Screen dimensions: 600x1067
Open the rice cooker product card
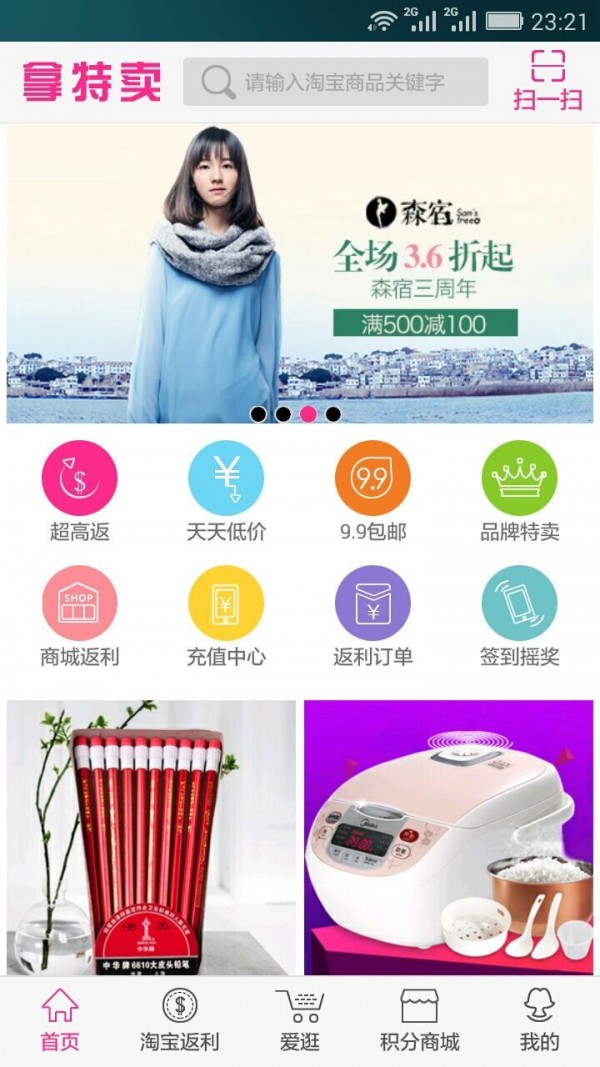(448, 837)
